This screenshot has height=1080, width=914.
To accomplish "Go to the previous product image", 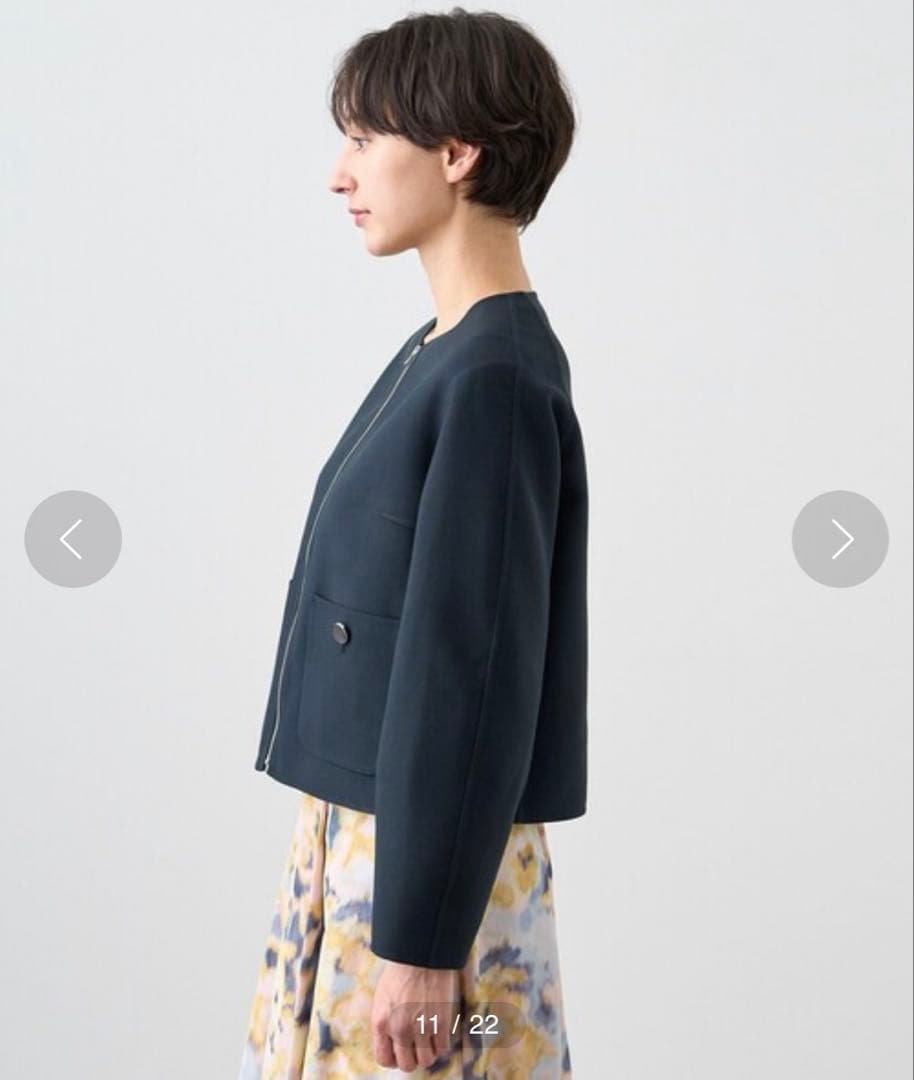I will point(73,539).
